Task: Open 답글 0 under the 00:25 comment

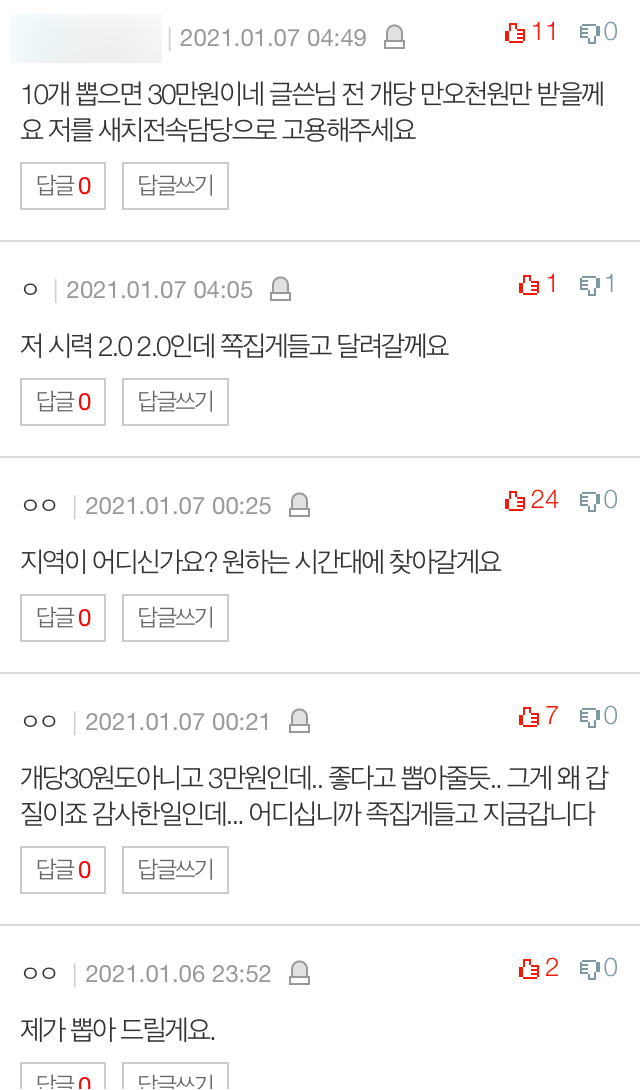Action: (63, 618)
